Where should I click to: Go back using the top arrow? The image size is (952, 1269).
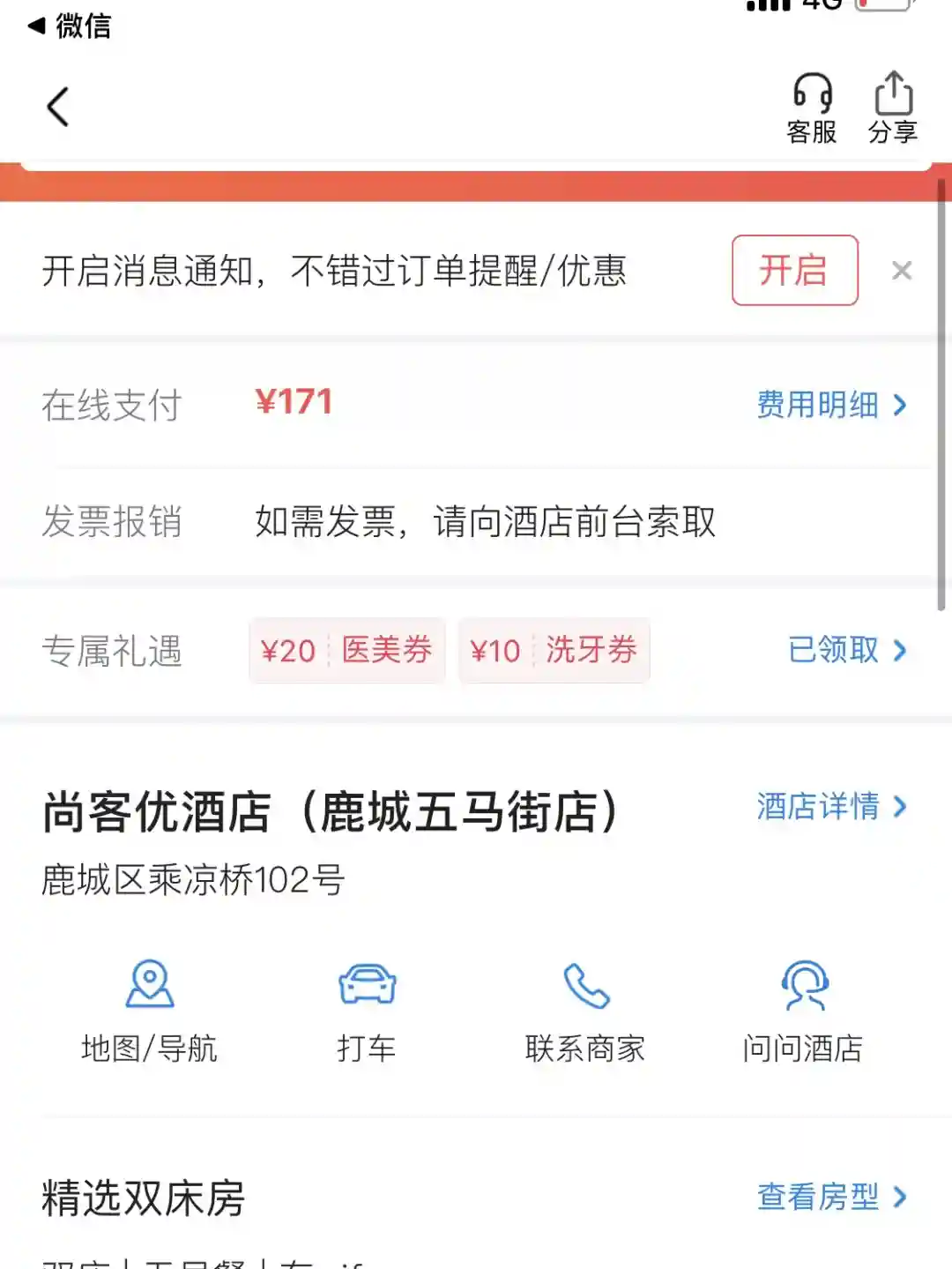coord(58,108)
